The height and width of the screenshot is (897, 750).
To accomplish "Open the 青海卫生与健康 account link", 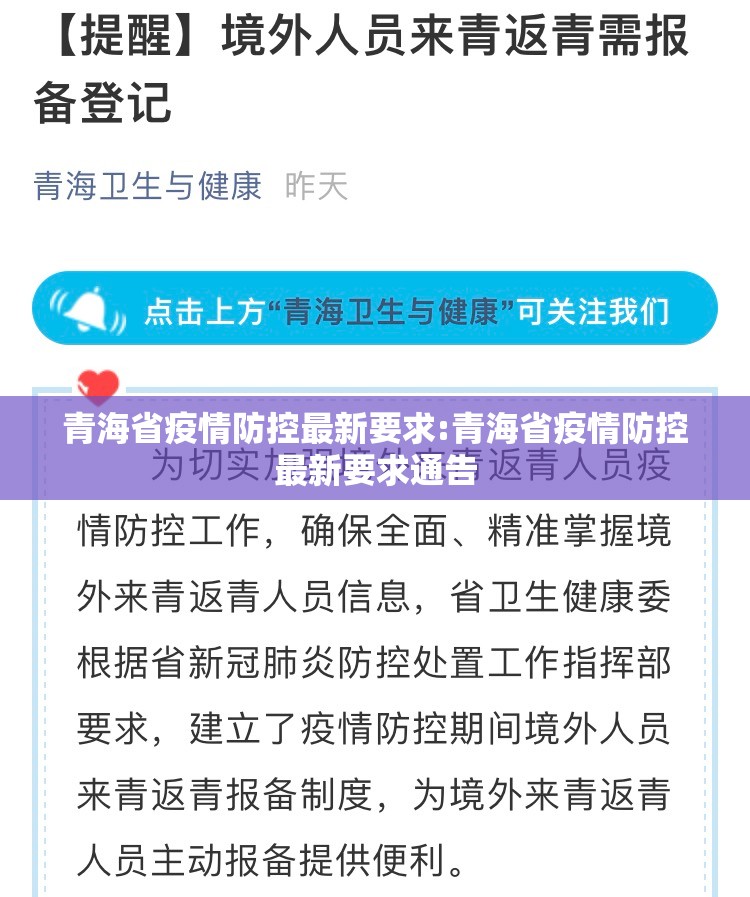I will [x=148, y=186].
